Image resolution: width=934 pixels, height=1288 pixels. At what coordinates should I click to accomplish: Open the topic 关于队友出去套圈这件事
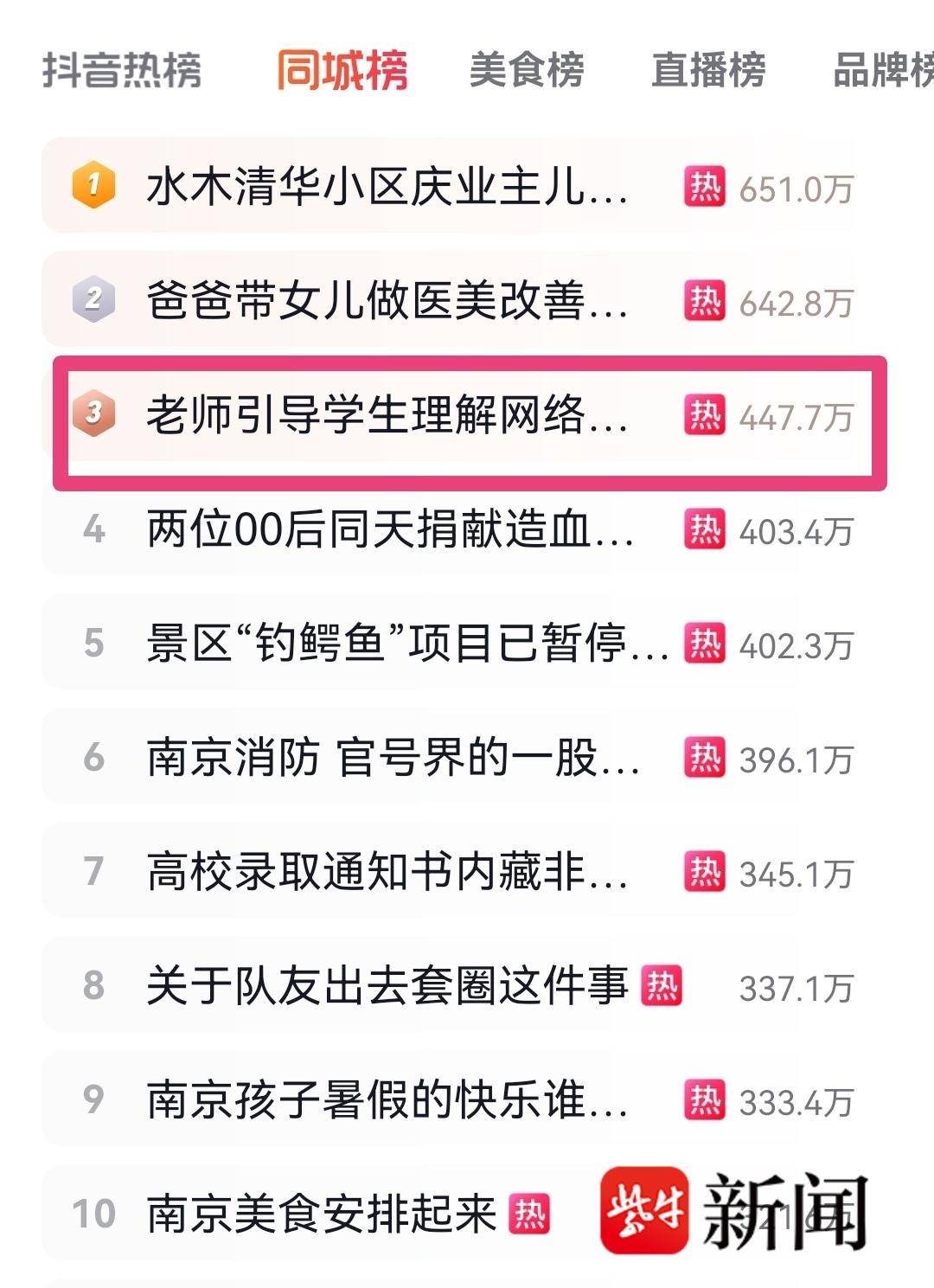[x=387, y=986]
